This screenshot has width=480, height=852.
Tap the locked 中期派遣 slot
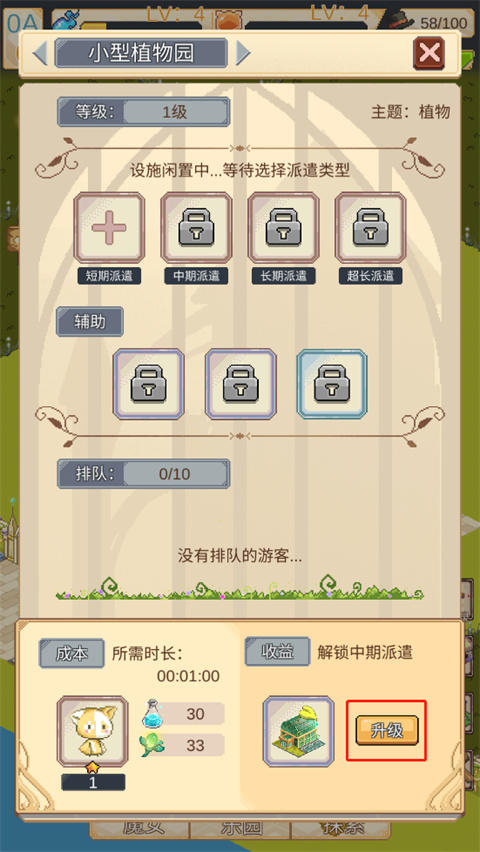point(196,228)
